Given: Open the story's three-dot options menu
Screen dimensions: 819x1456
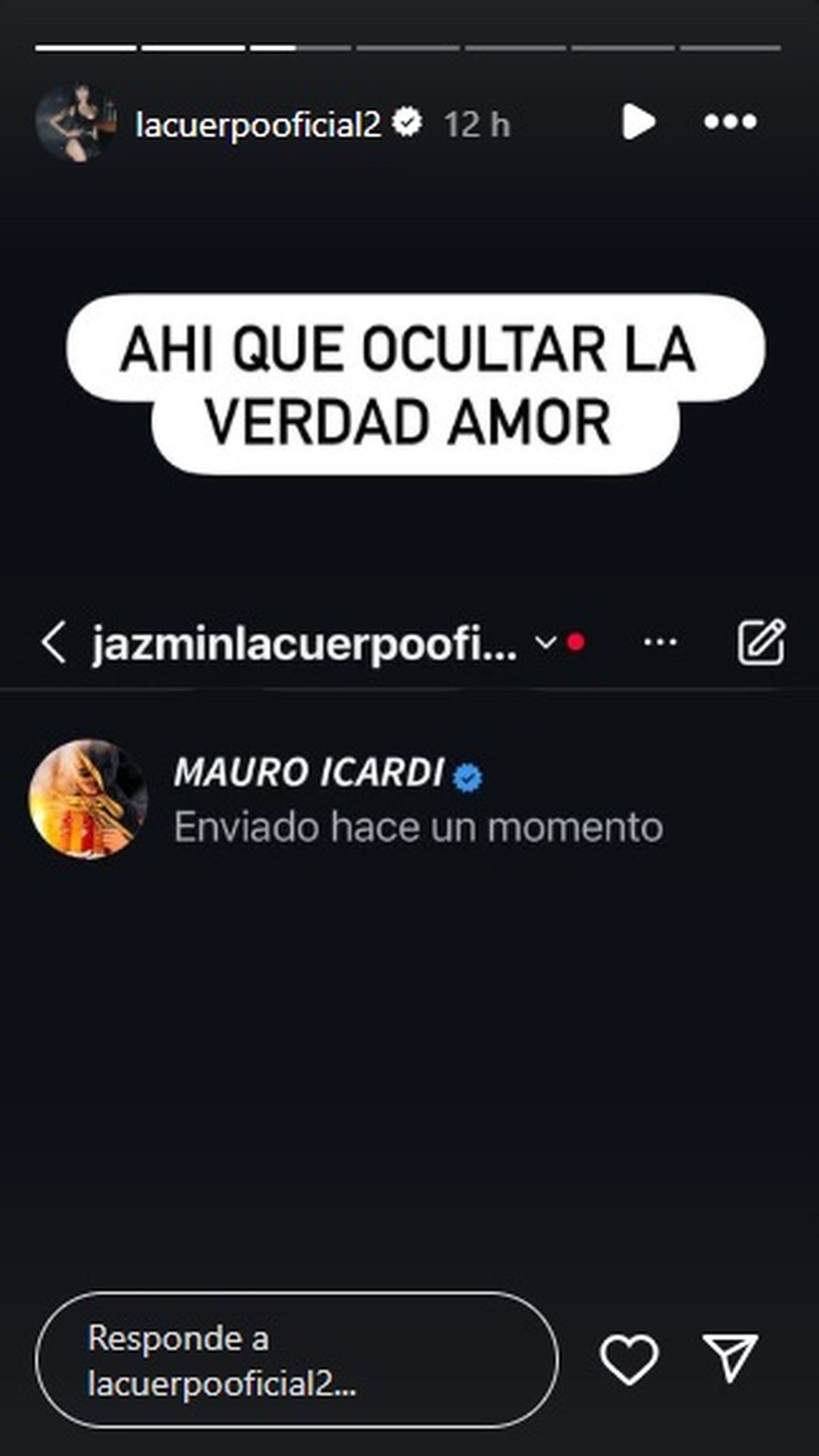Looking at the screenshot, I should (x=730, y=122).
